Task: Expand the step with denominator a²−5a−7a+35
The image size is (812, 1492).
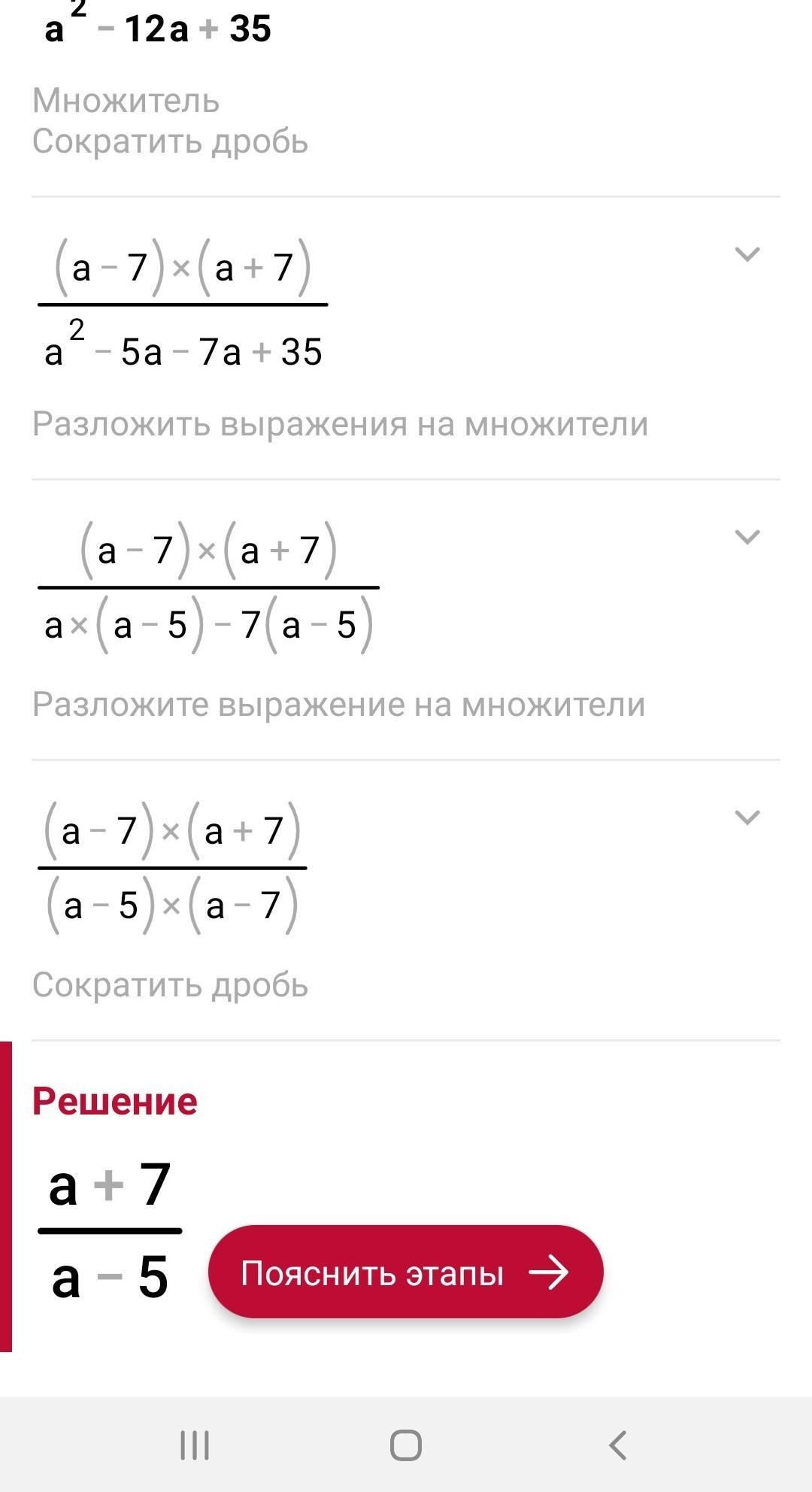Action: click(747, 254)
